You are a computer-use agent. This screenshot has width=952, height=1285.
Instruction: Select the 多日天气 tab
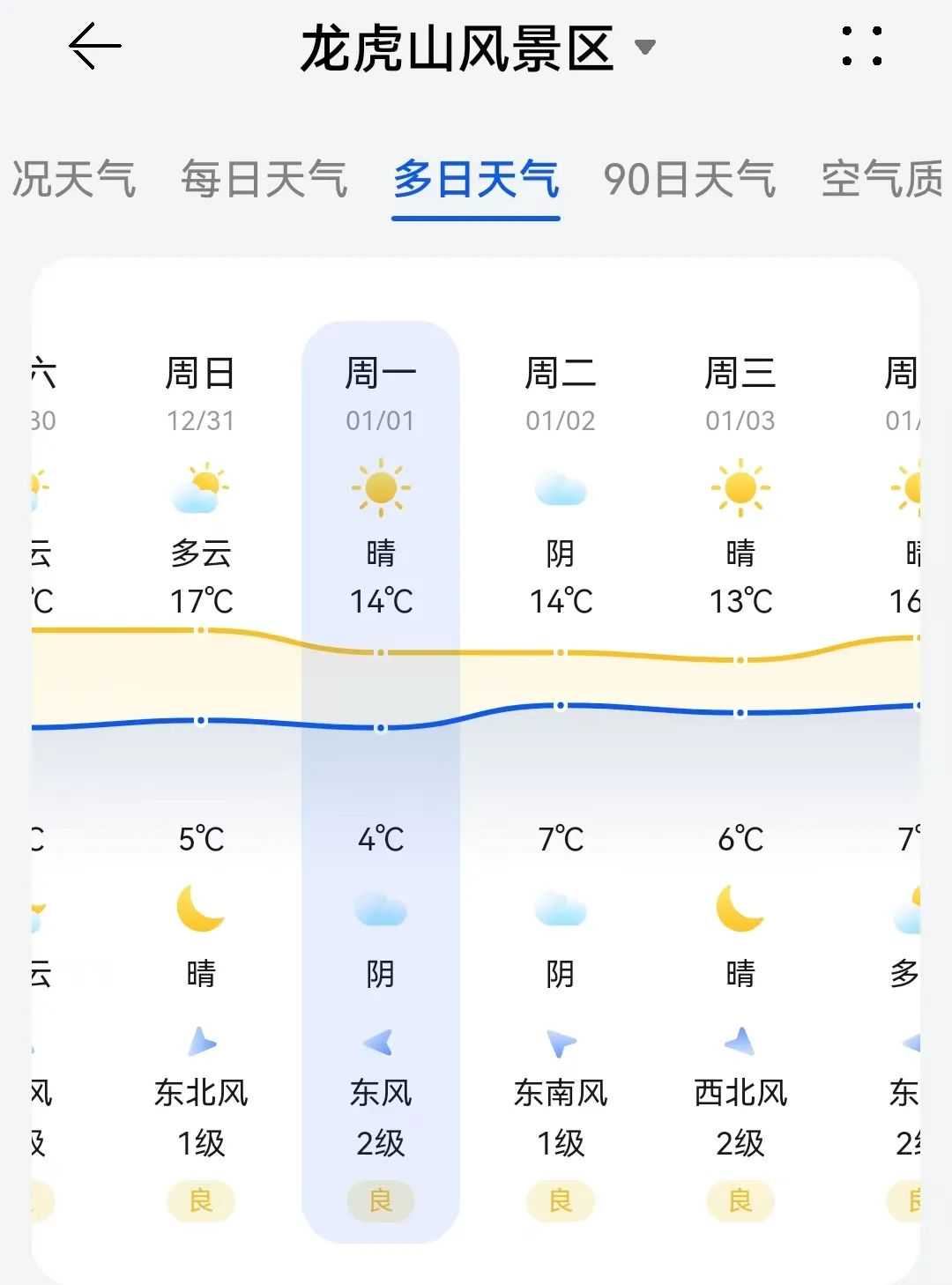click(x=476, y=179)
